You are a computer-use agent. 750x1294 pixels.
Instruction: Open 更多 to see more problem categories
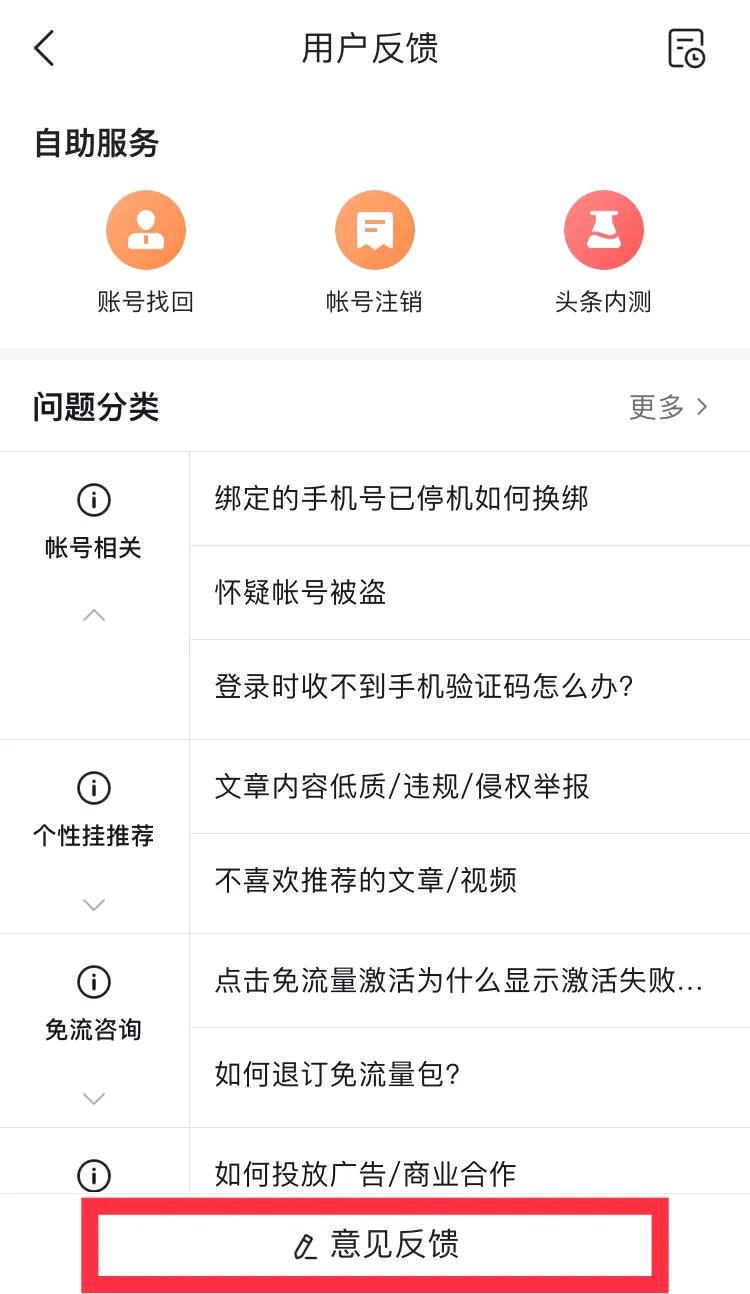[x=670, y=406]
